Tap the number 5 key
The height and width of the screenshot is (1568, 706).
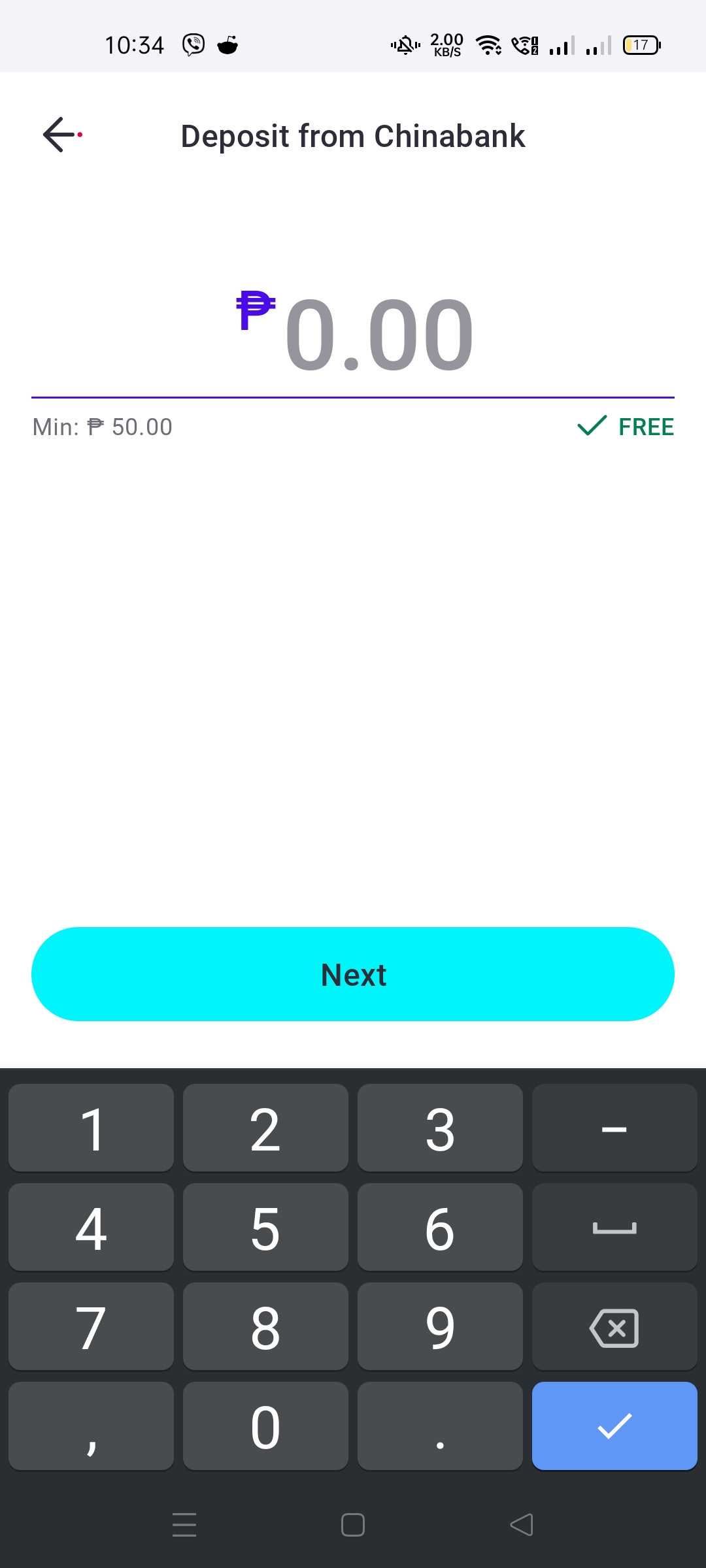[x=265, y=1228]
